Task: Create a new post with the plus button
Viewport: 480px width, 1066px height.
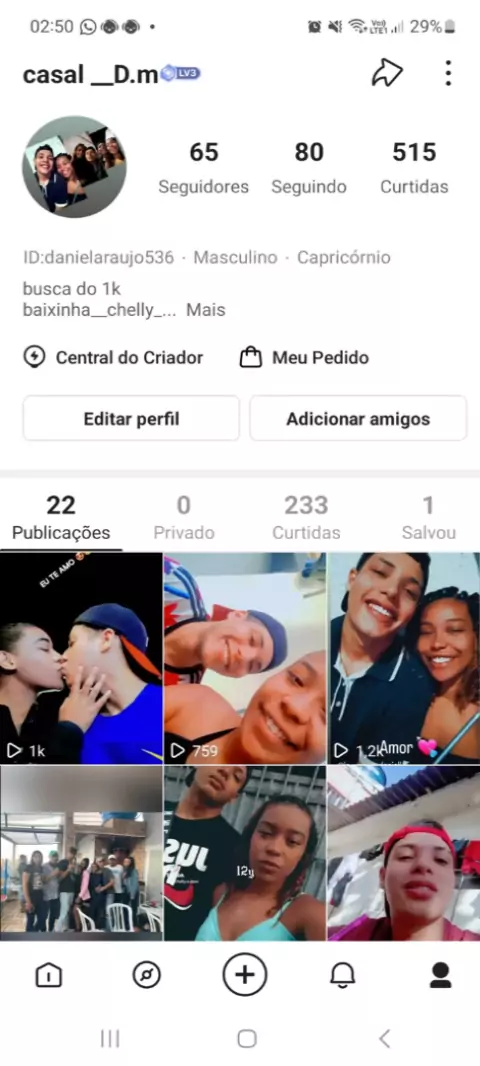Action: pyautogui.click(x=245, y=975)
